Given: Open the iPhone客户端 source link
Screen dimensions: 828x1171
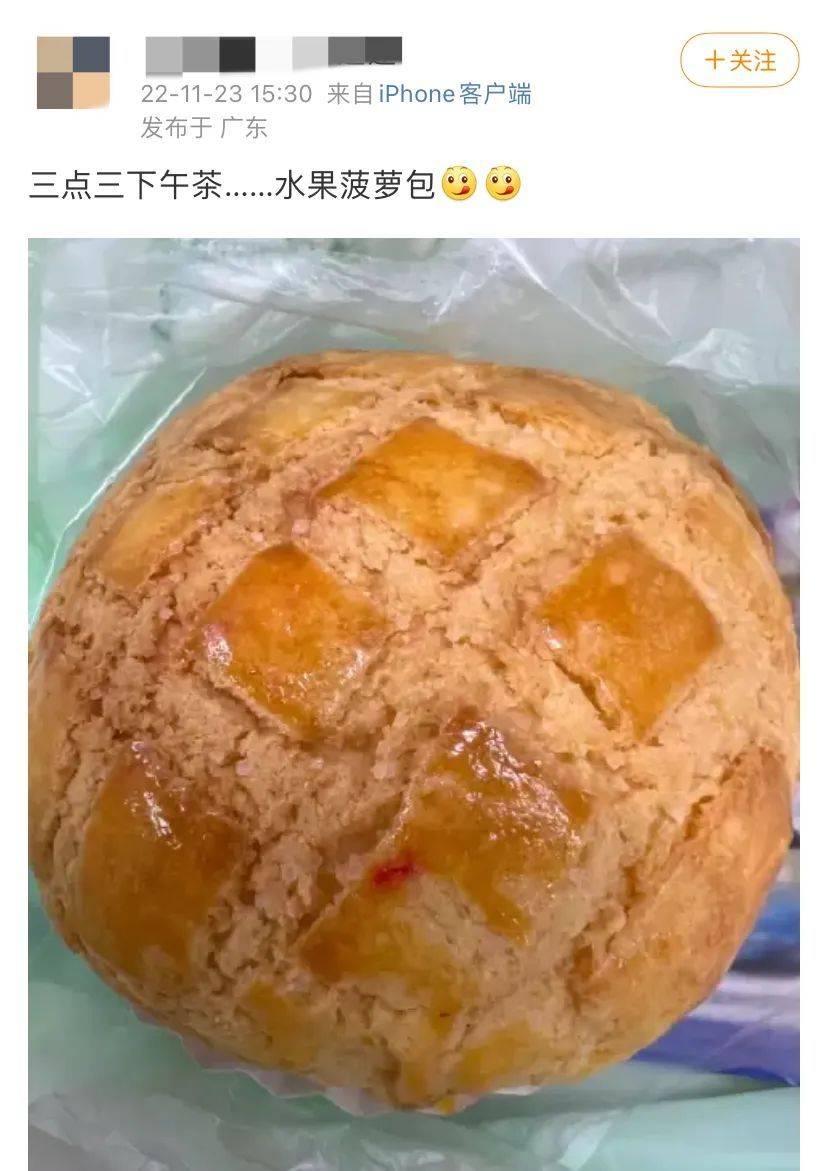Looking at the screenshot, I should click(x=454, y=94).
